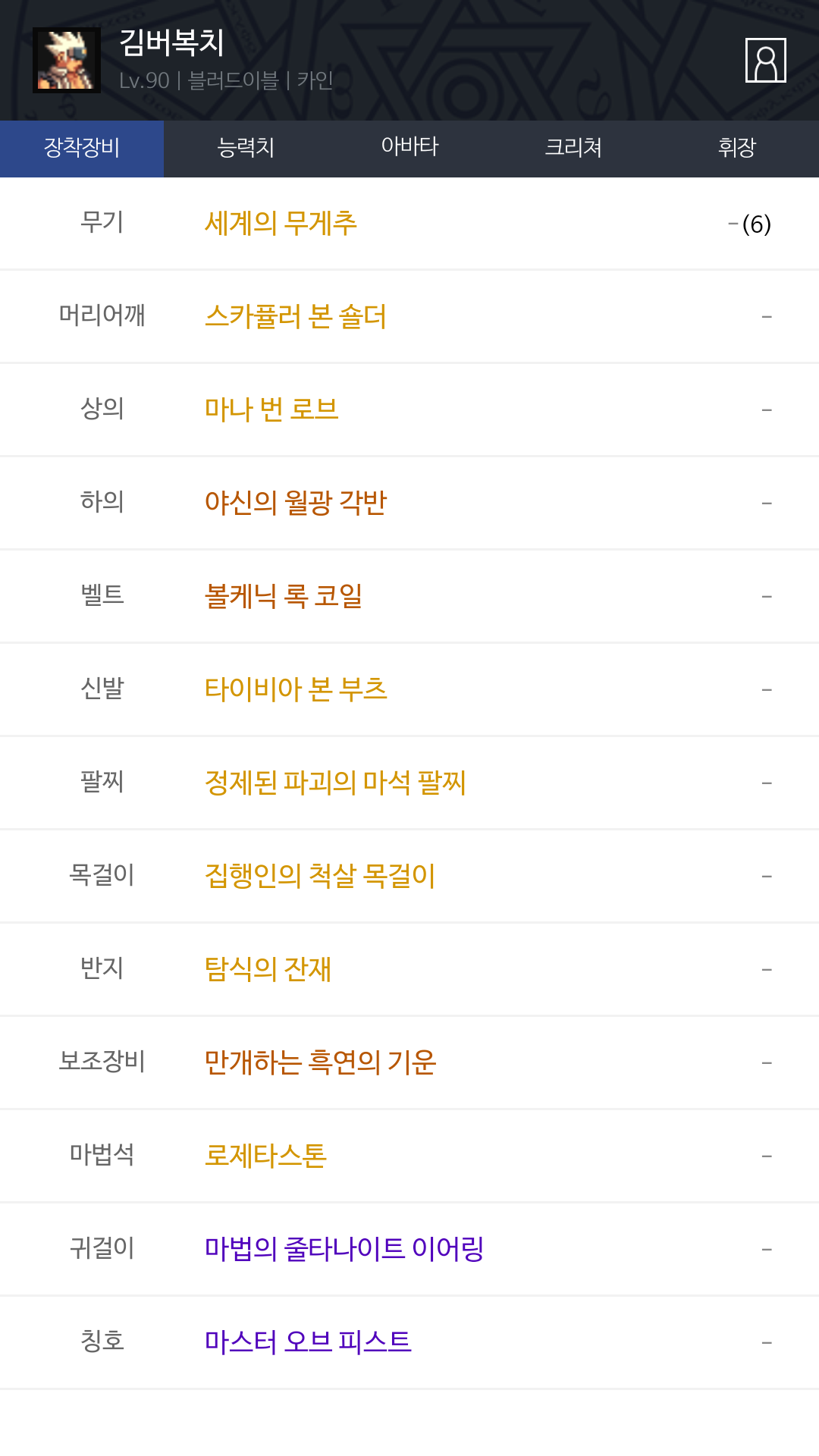Viewport: 819px width, 1456px height.
Task: Switch to the 크리쳐 tab
Action: 573,148
